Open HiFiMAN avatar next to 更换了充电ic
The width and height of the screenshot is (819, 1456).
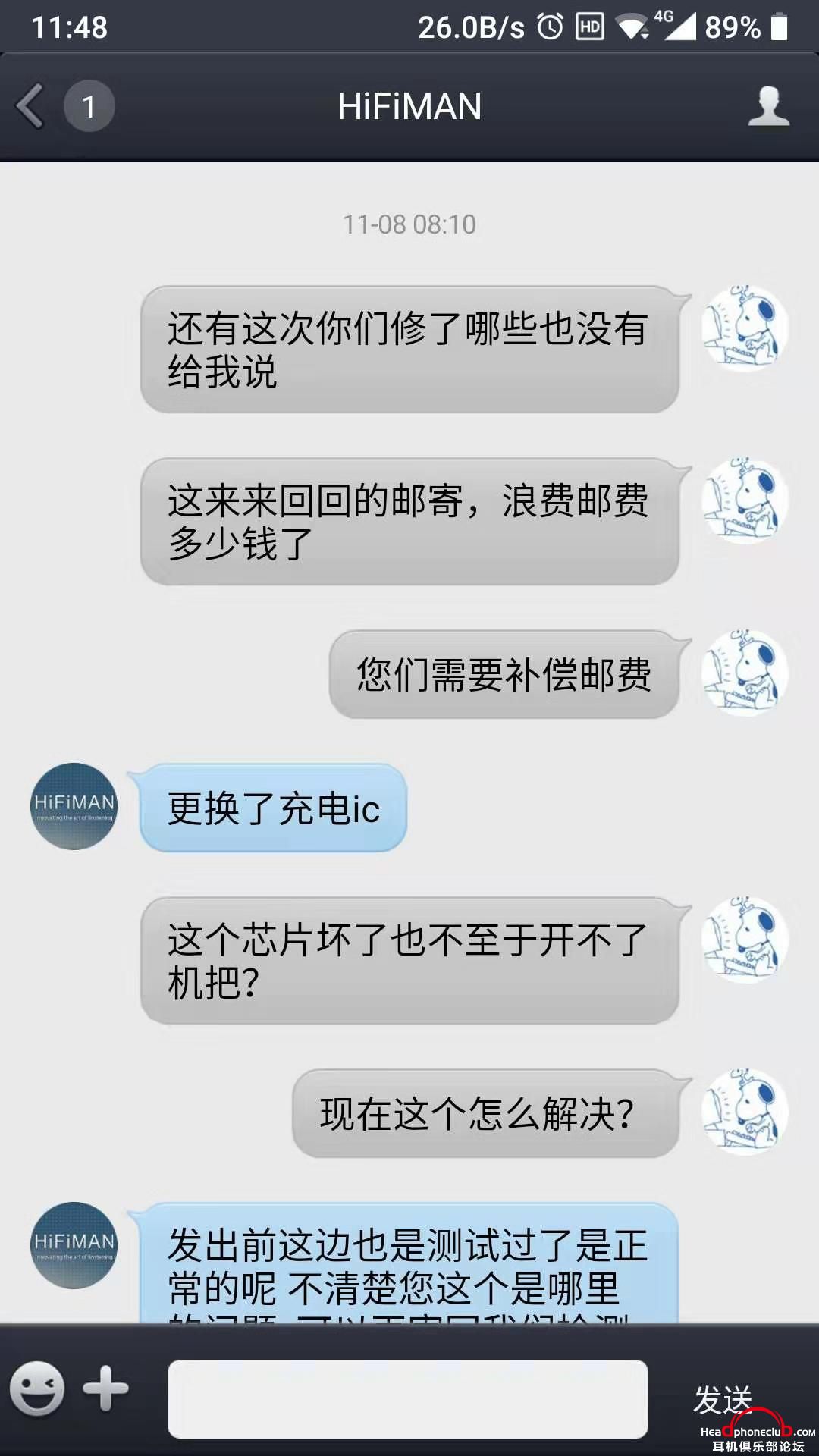[74, 806]
